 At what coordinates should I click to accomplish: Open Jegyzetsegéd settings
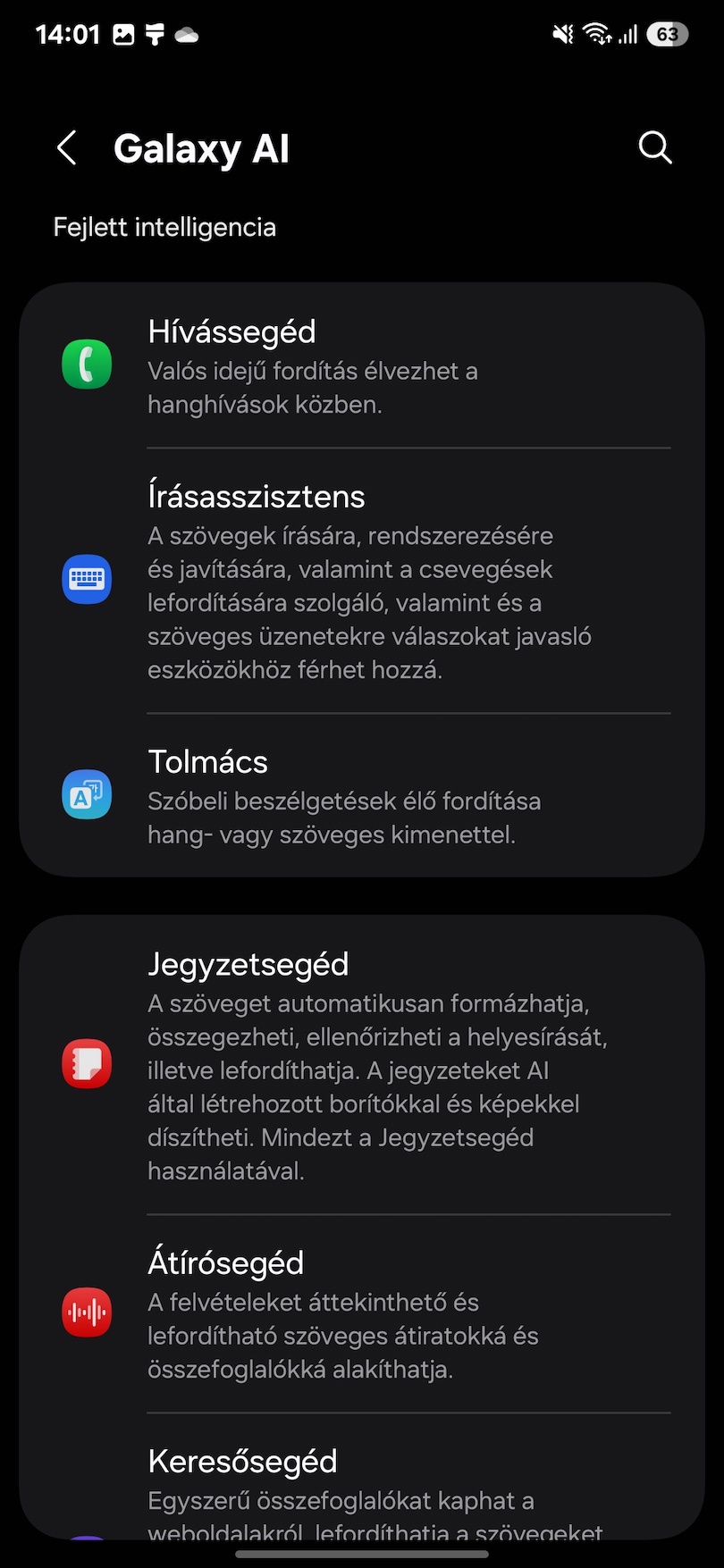click(x=362, y=1065)
